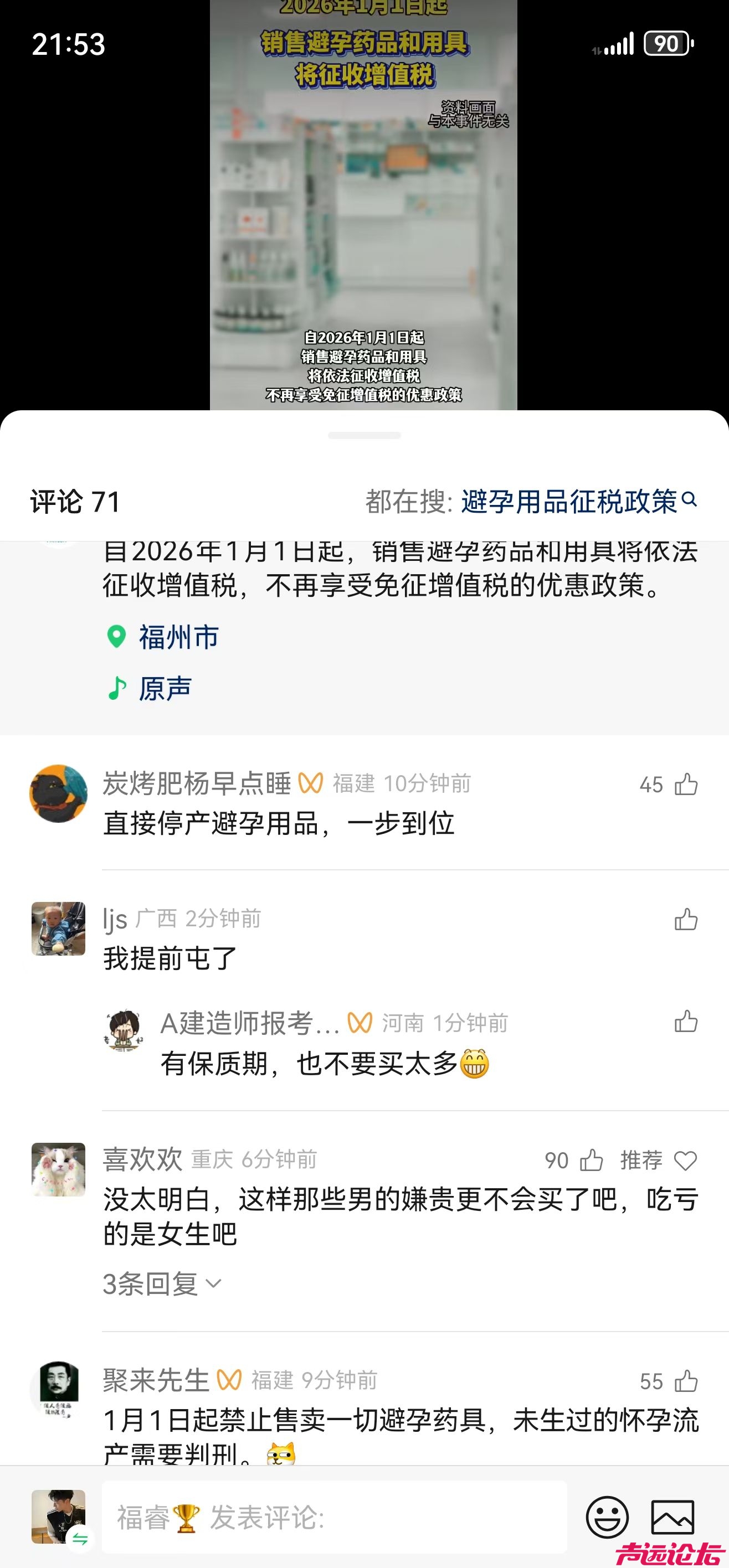
Task: View 炭烤肥杨早点睡's profile avatar
Action: point(59,793)
